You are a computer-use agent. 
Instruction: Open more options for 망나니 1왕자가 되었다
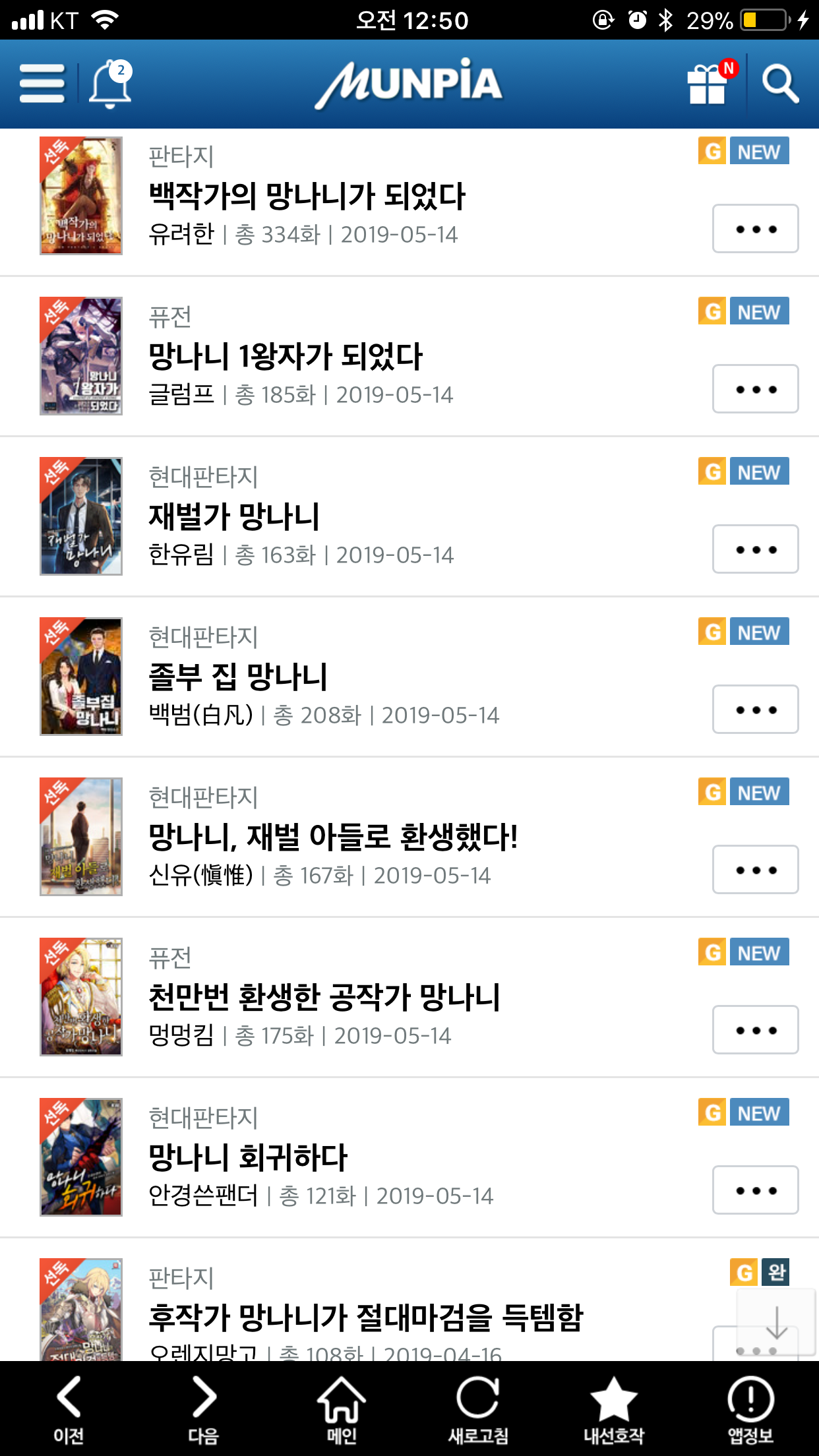755,389
